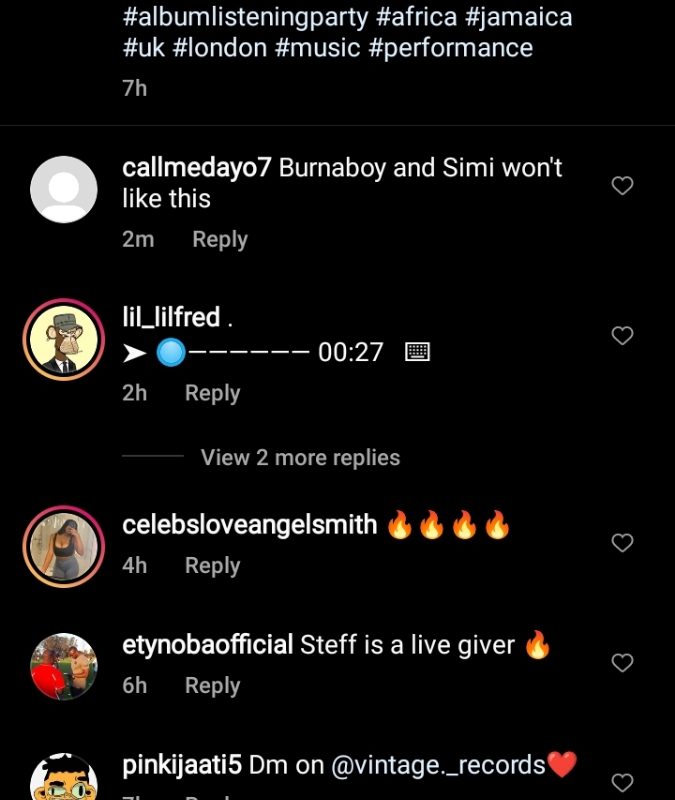Open callmedayo7's profile picture
675x800 pixels.
64,189
